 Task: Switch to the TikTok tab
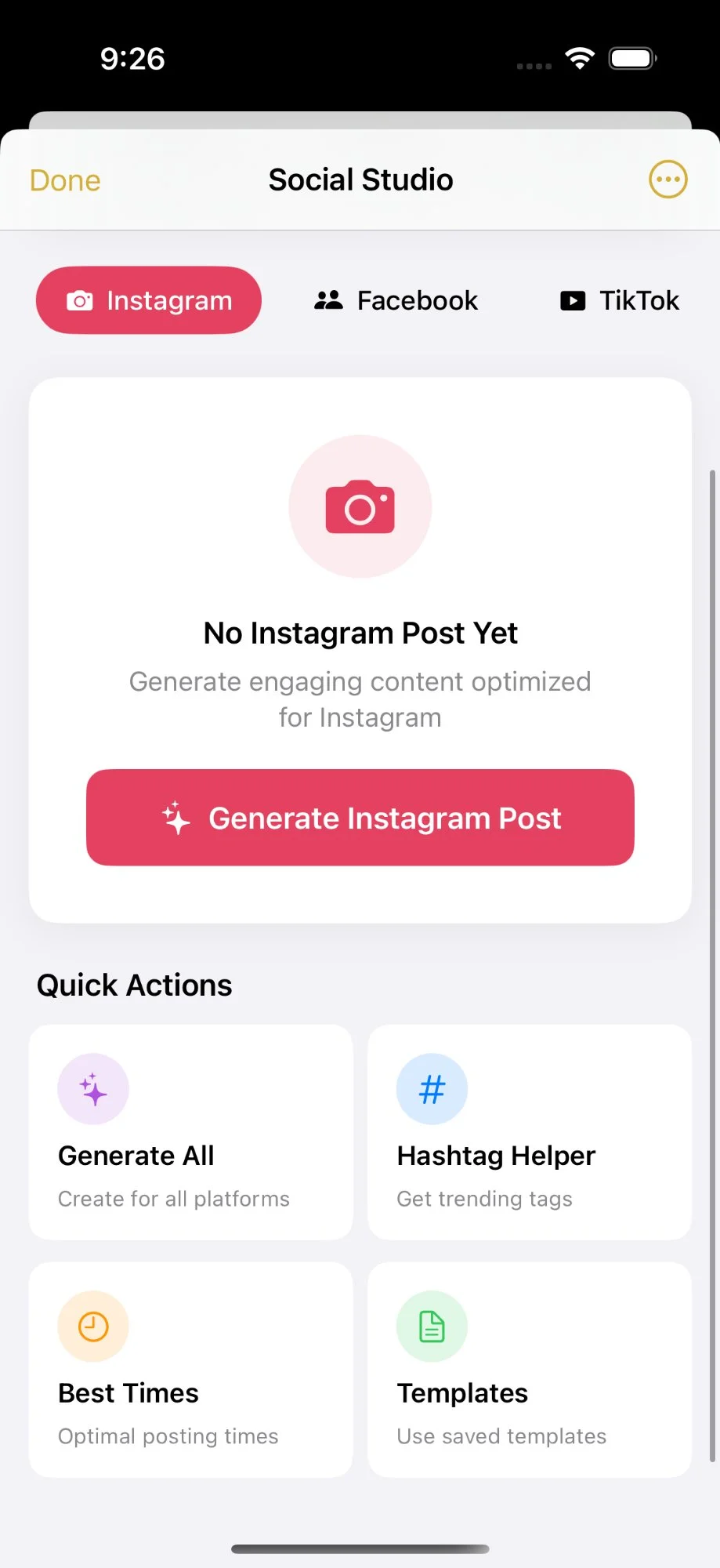pos(620,300)
